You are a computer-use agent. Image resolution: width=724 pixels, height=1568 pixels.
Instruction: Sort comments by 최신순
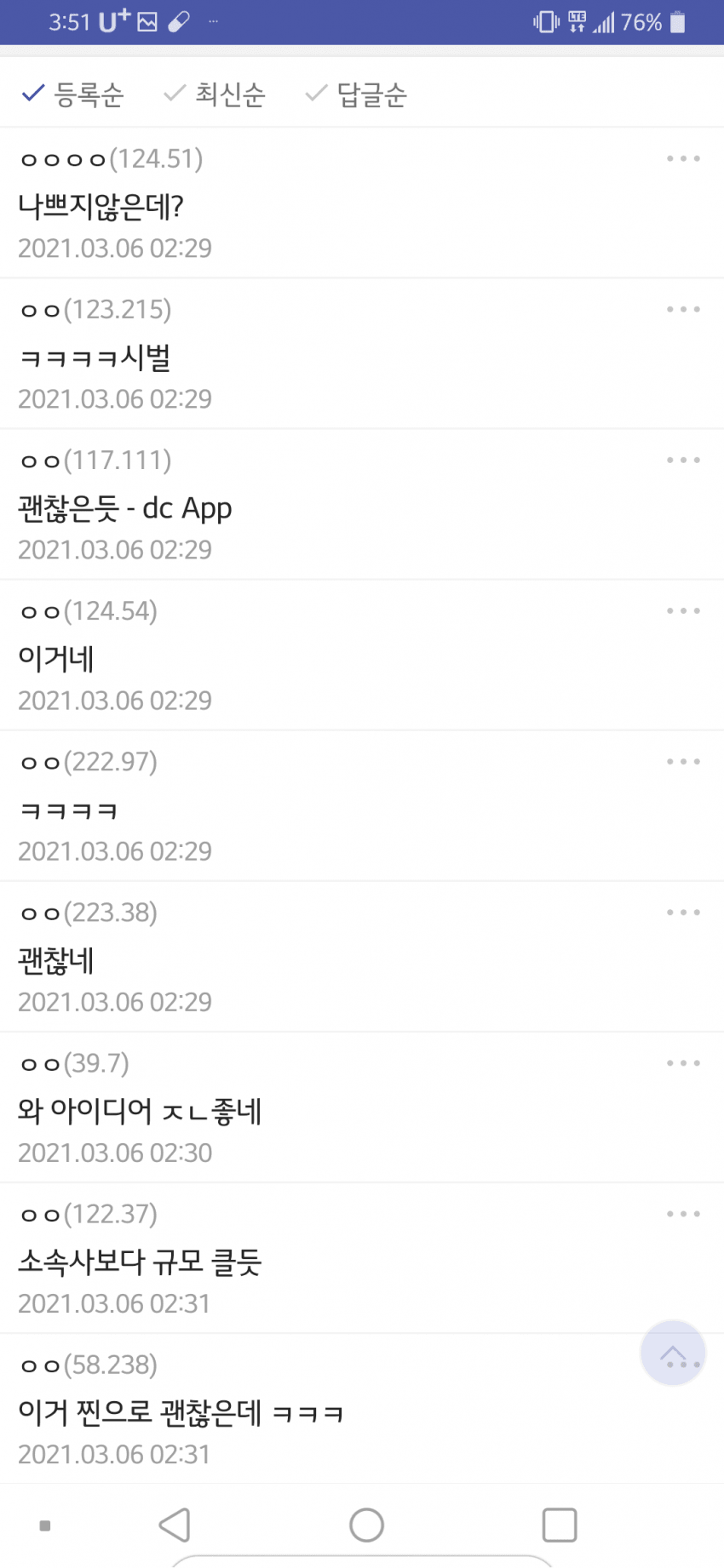(x=214, y=94)
